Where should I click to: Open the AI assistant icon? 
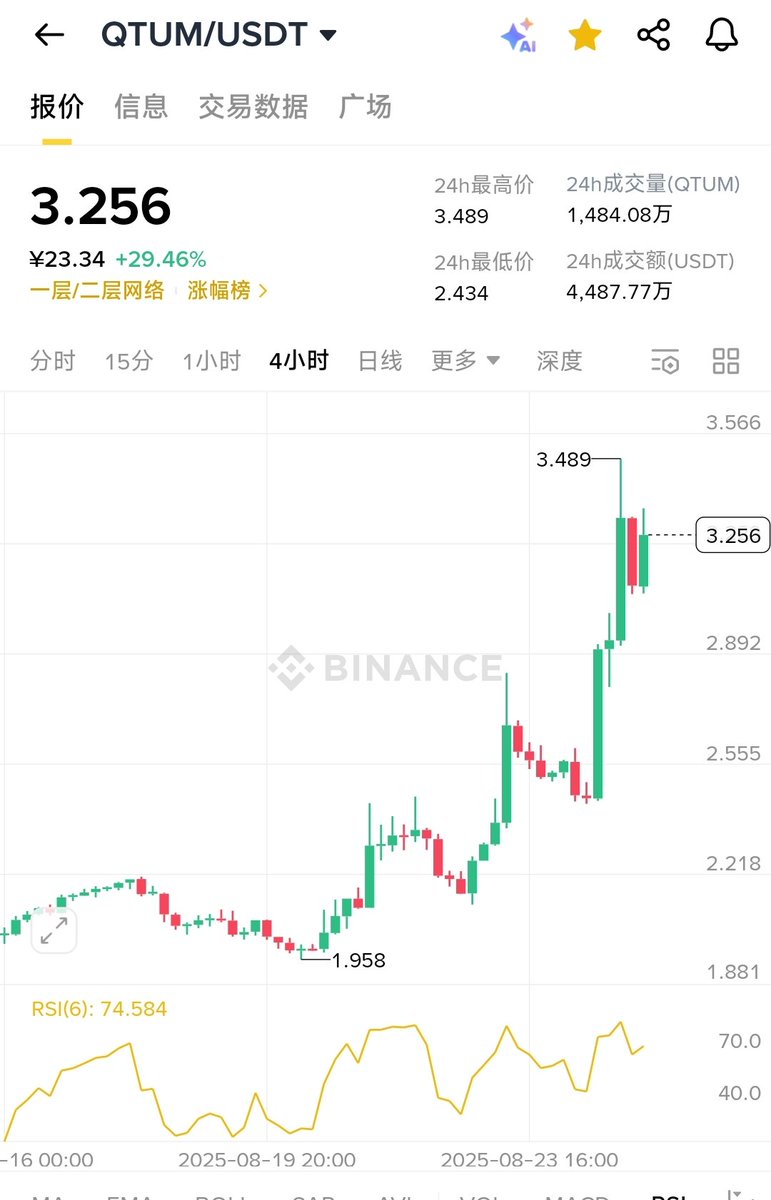click(518, 36)
